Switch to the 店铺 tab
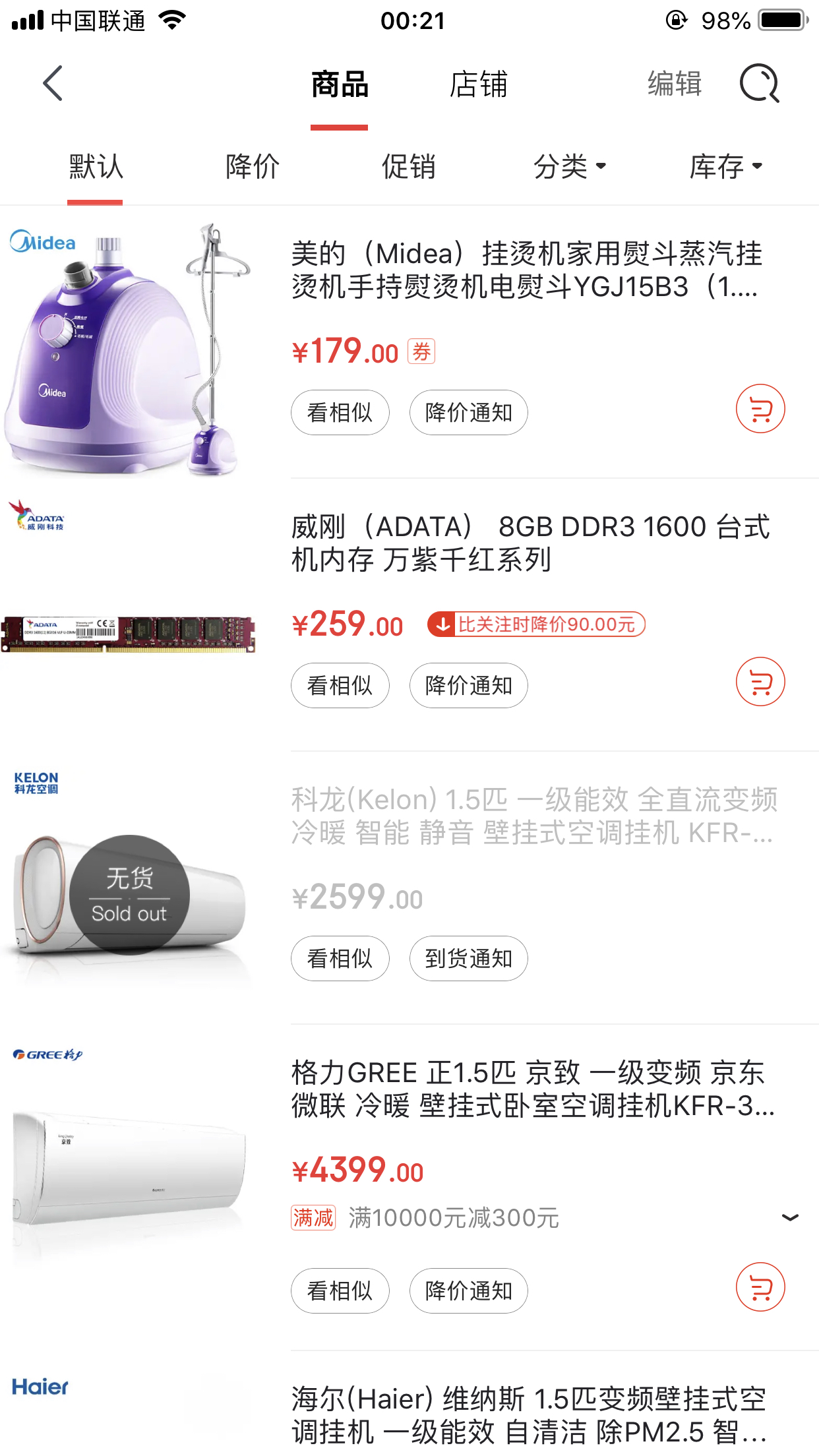The height and width of the screenshot is (1456, 819). [x=479, y=85]
